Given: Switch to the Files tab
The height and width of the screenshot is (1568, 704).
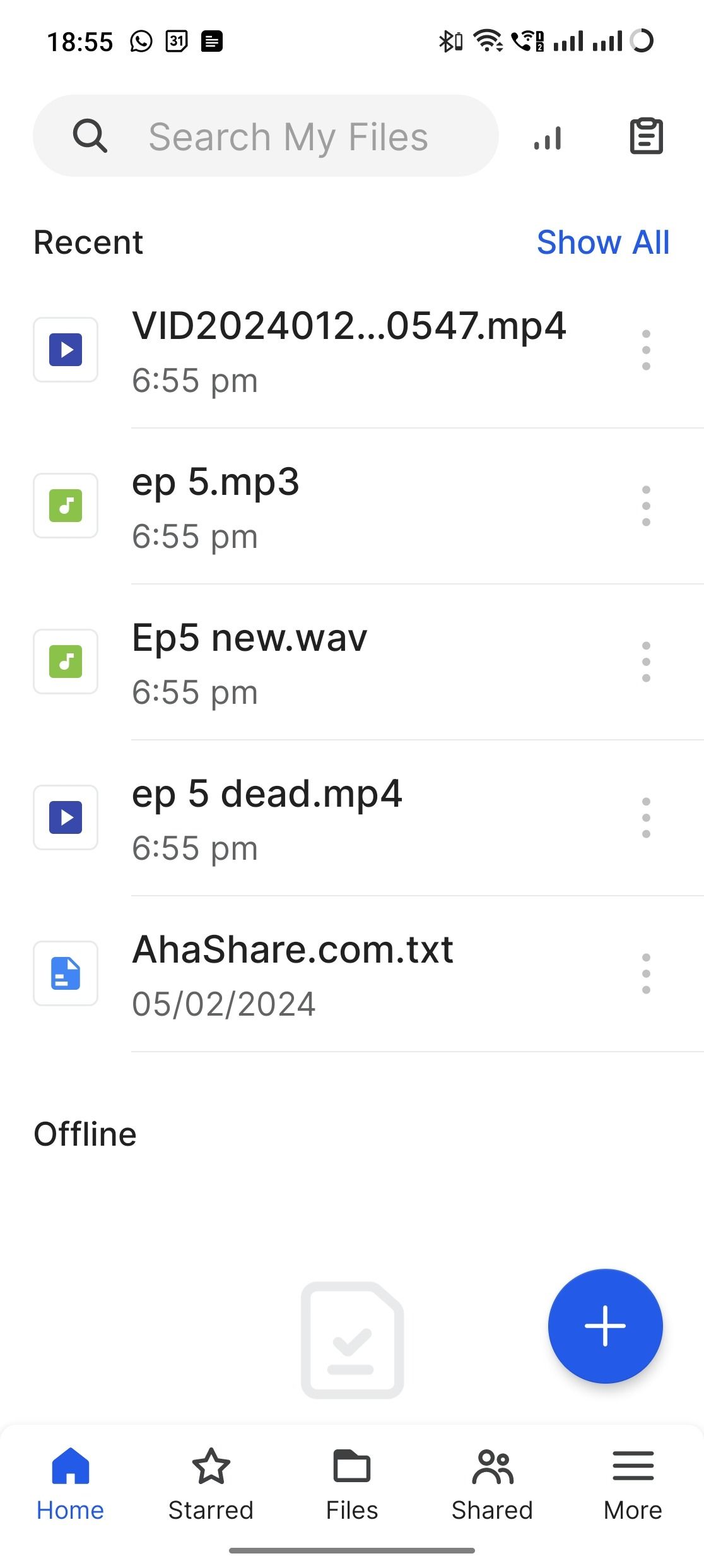Looking at the screenshot, I should [352, 1482].
